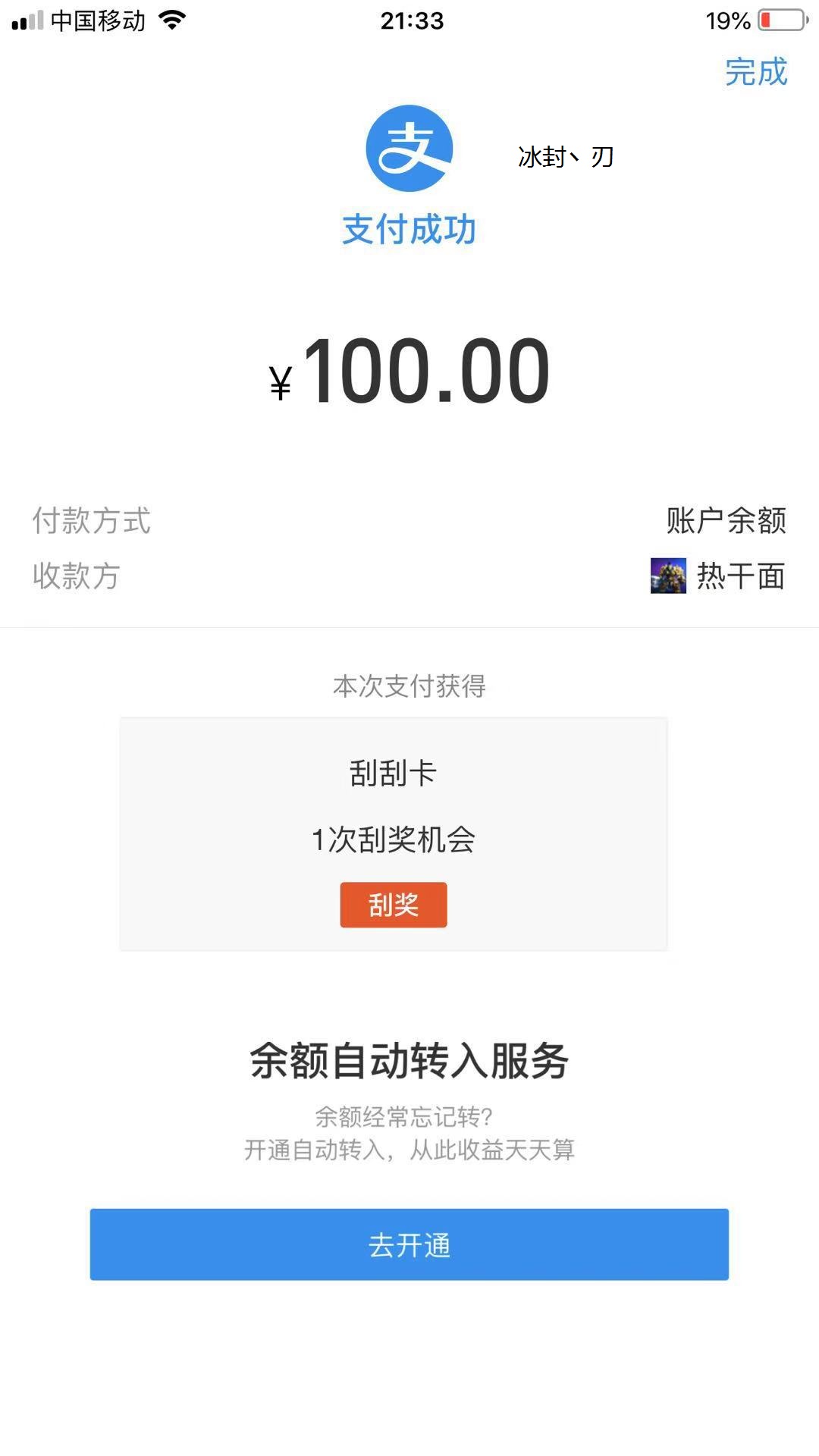Open the 账户余额 payment method option
Image resolution: width=819 pixels, height=1456 pixels.
coord(726,520)
